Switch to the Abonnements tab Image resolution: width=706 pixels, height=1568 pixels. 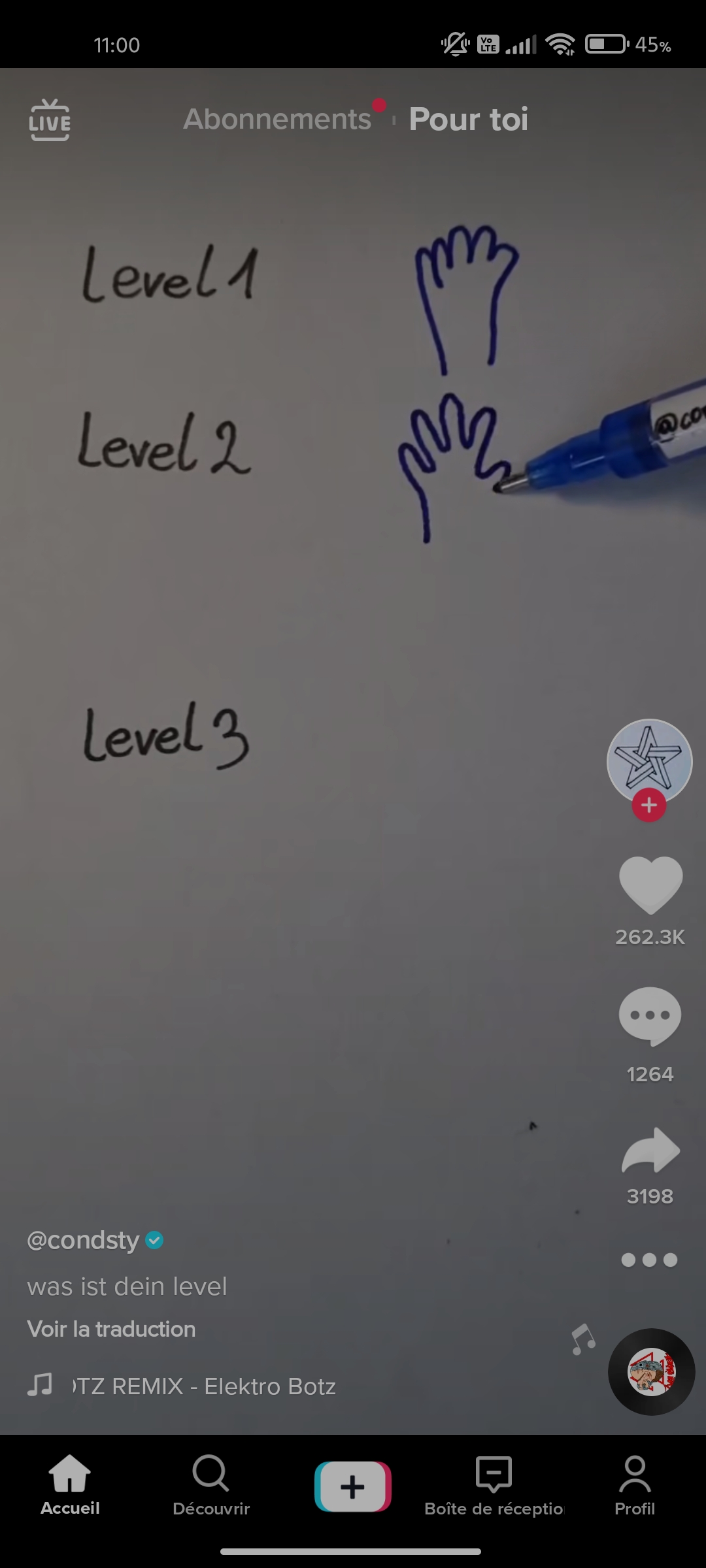tap(277, 120)
